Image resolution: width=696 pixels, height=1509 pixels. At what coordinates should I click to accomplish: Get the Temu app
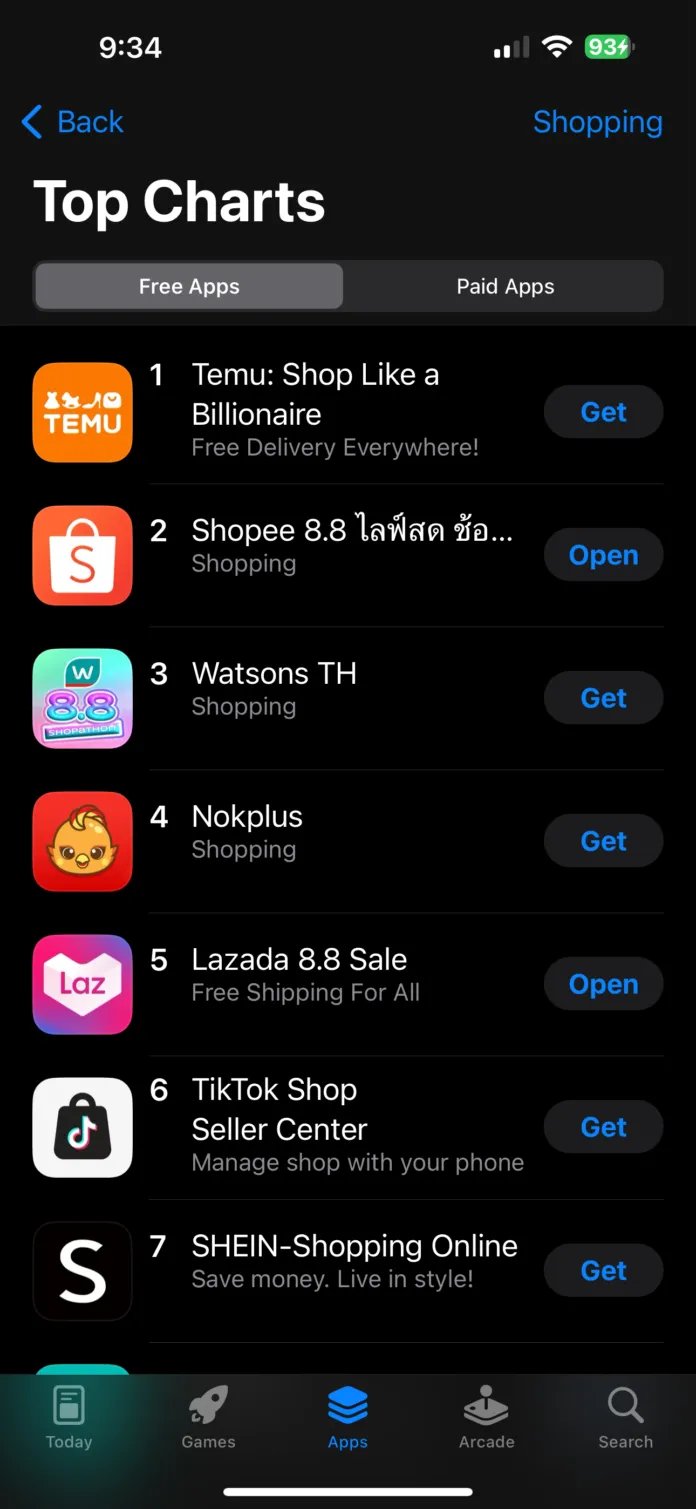click(x=603, y=412)
